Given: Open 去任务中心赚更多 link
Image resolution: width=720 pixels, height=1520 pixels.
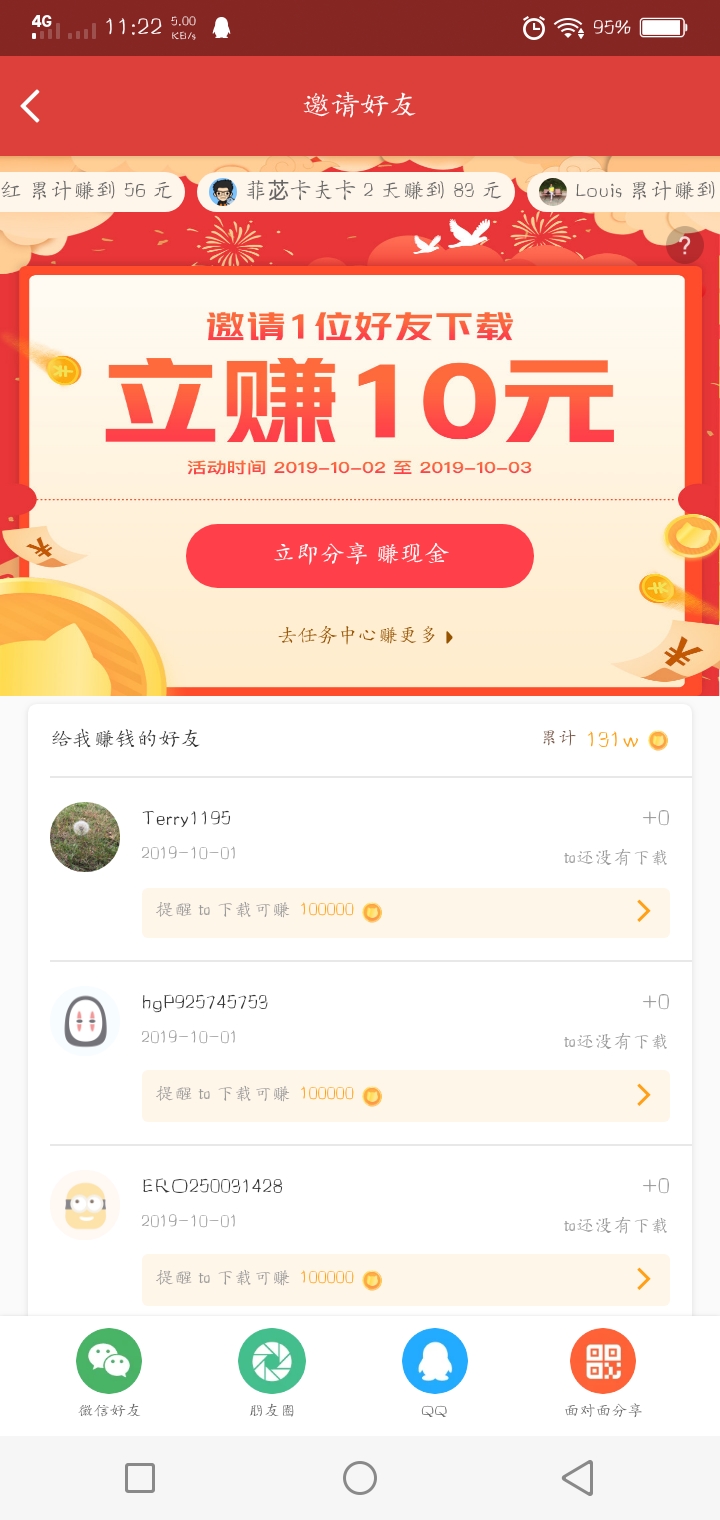Looking at the screenshot, I should click(360, 634).
